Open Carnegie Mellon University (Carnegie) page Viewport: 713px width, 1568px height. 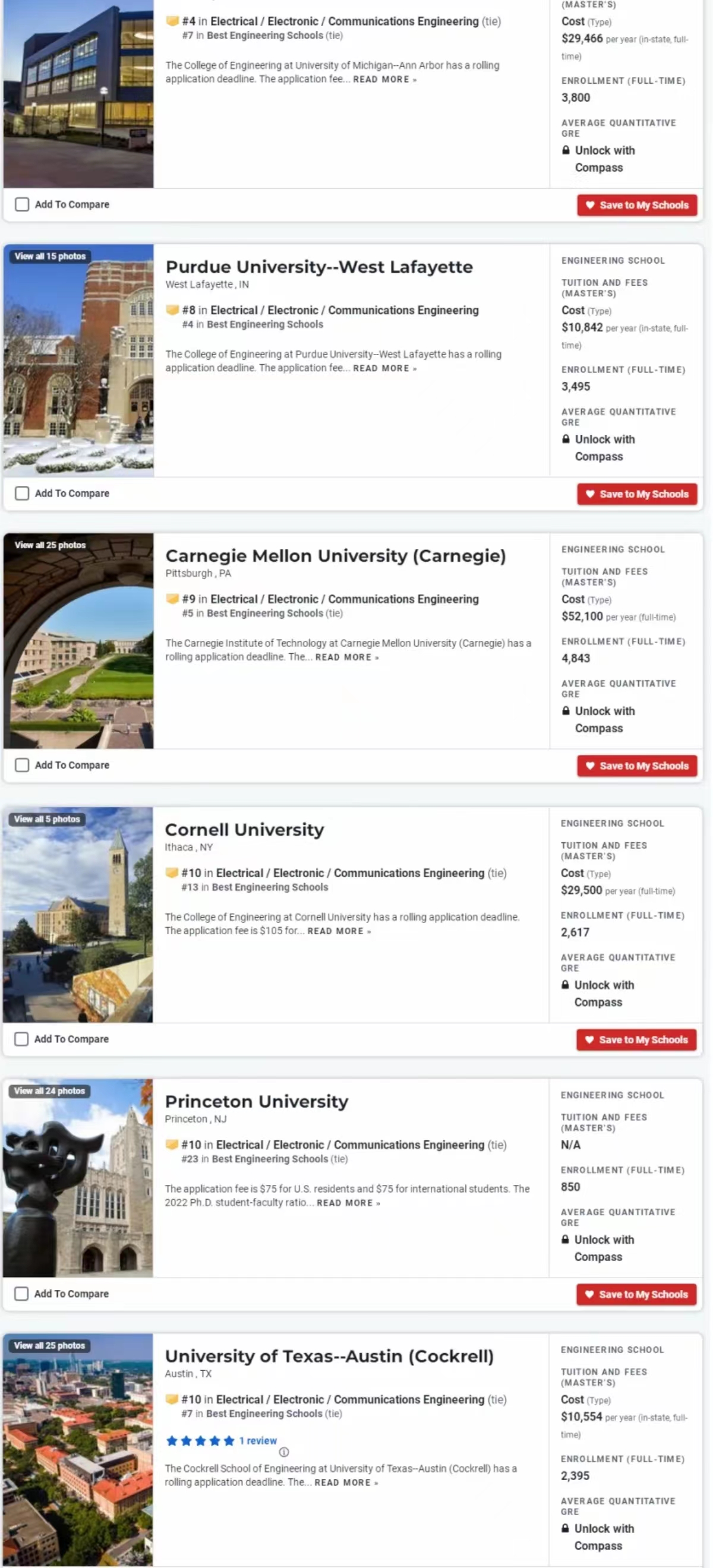[335, 556]
